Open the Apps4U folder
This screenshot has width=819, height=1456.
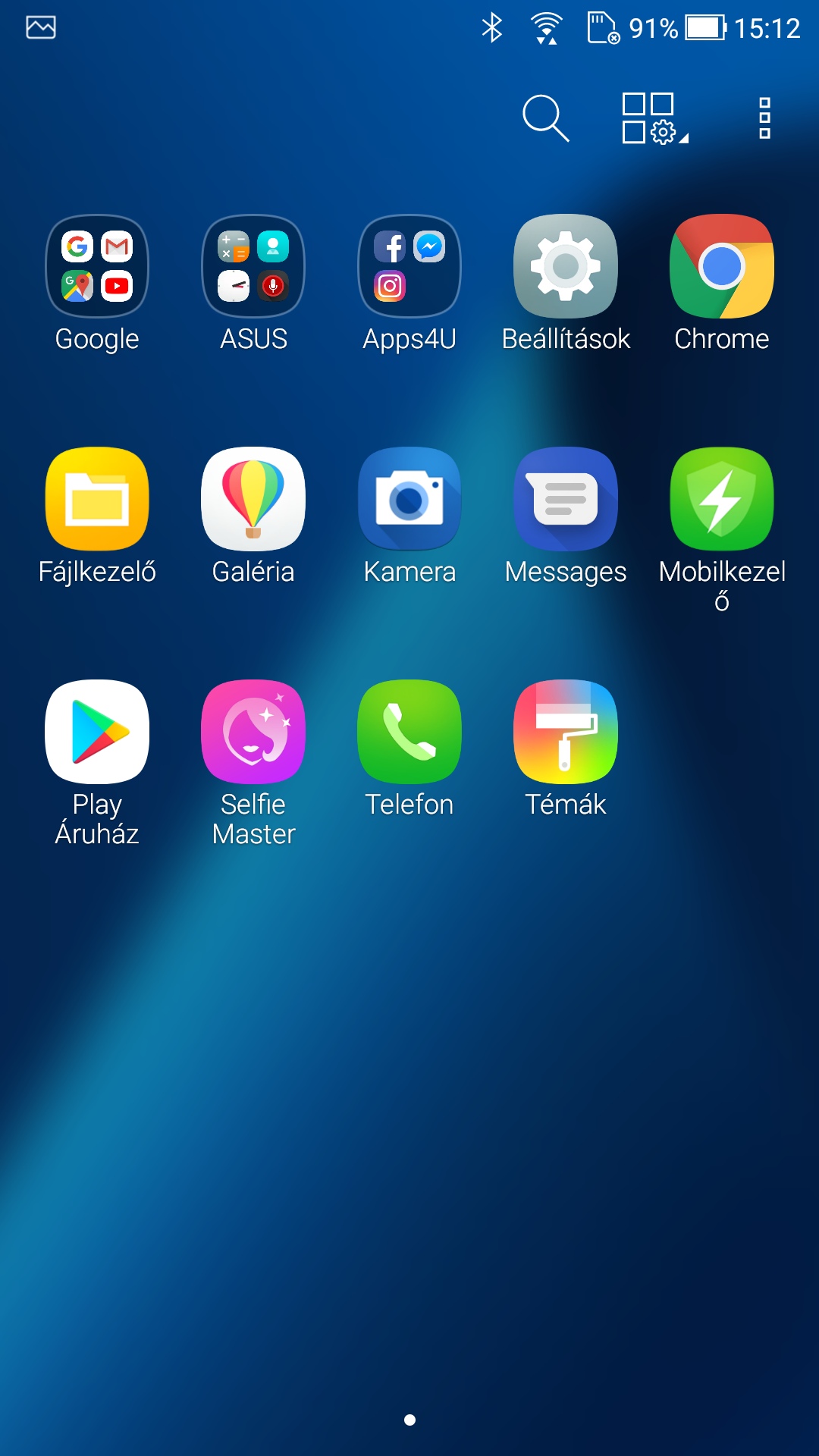coord(409,267)
